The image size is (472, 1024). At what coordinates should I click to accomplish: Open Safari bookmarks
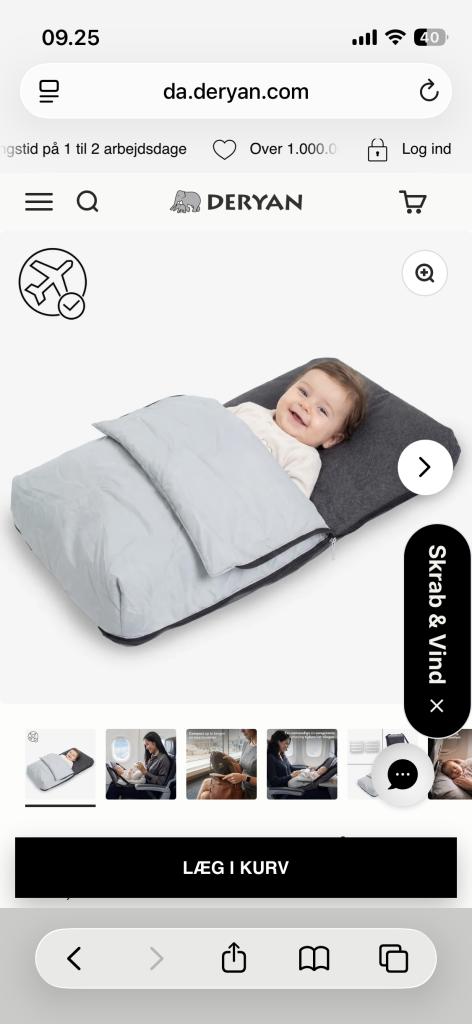point(314,959)
